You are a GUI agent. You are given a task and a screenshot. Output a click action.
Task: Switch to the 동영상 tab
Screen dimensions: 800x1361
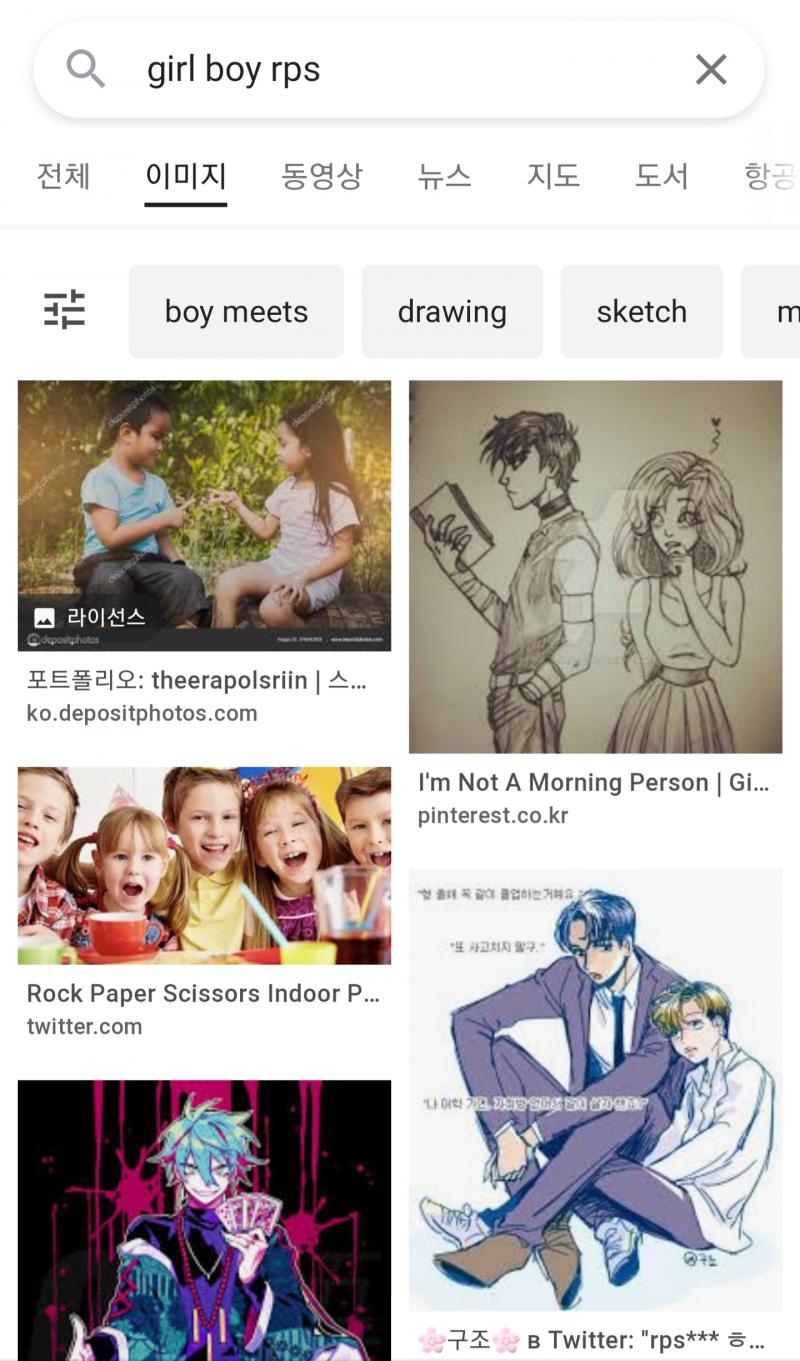(x=321, y=176)
